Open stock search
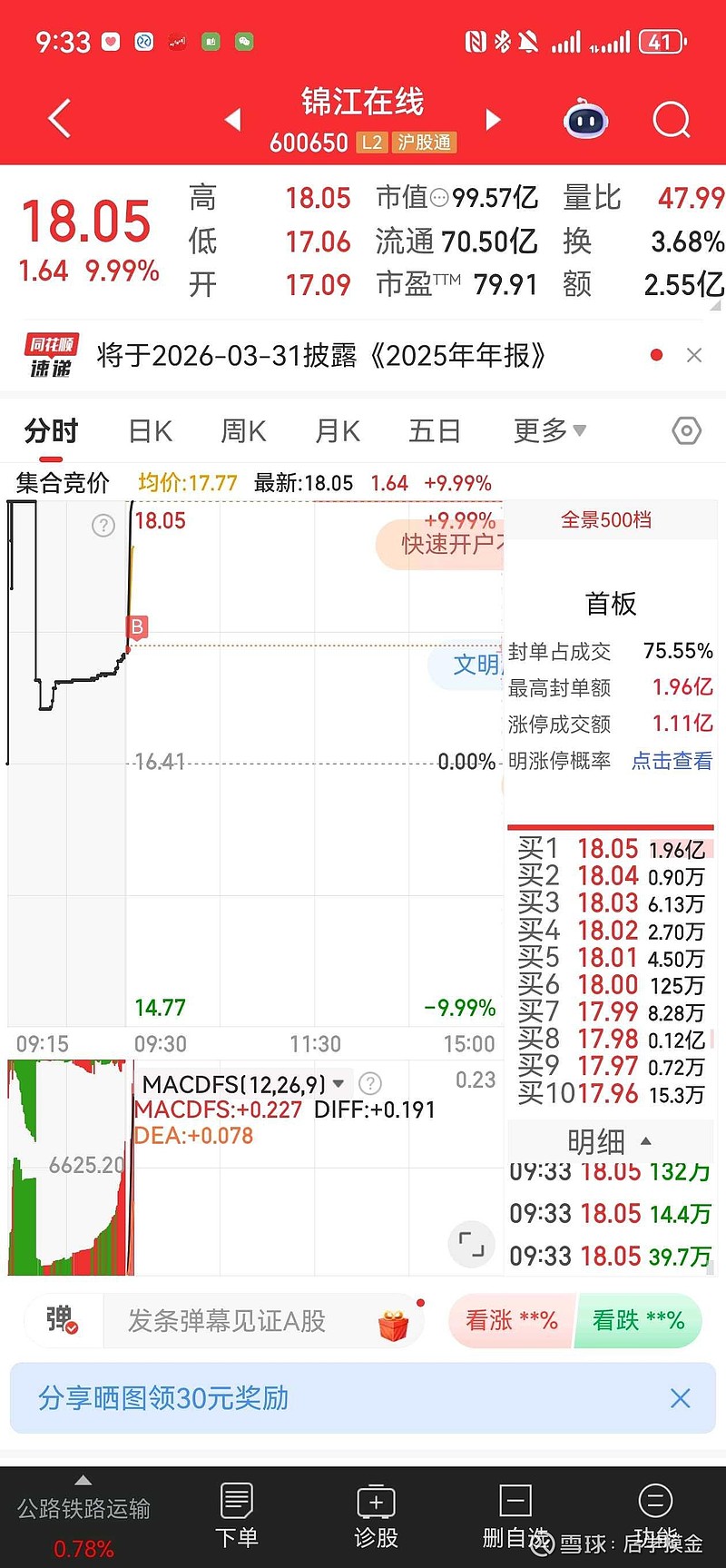 pyautogui.click(x=672, y=119)
